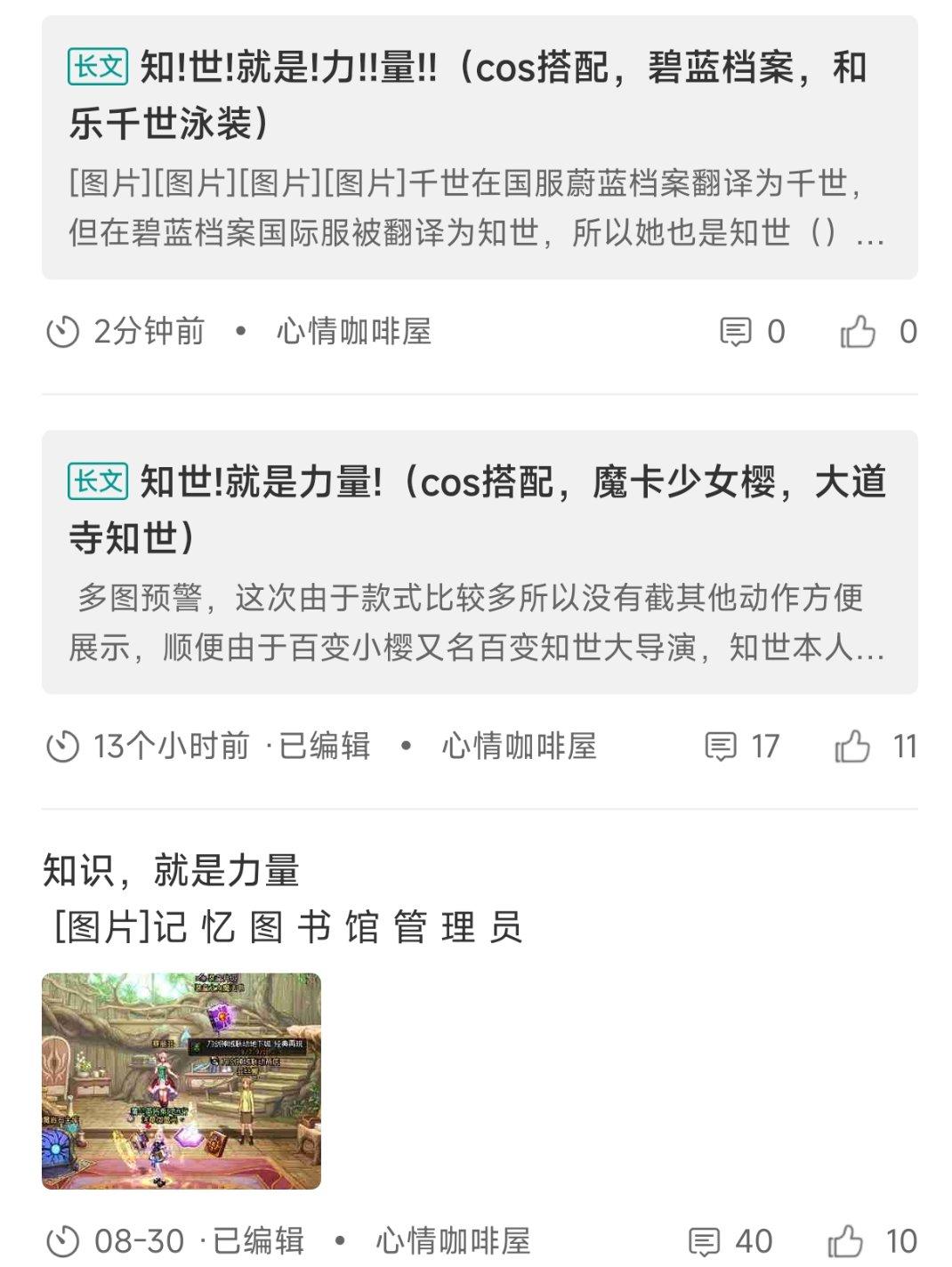
Task: Open the 魔卡少女樱 大道寺知世 long post
Action: 479,562
